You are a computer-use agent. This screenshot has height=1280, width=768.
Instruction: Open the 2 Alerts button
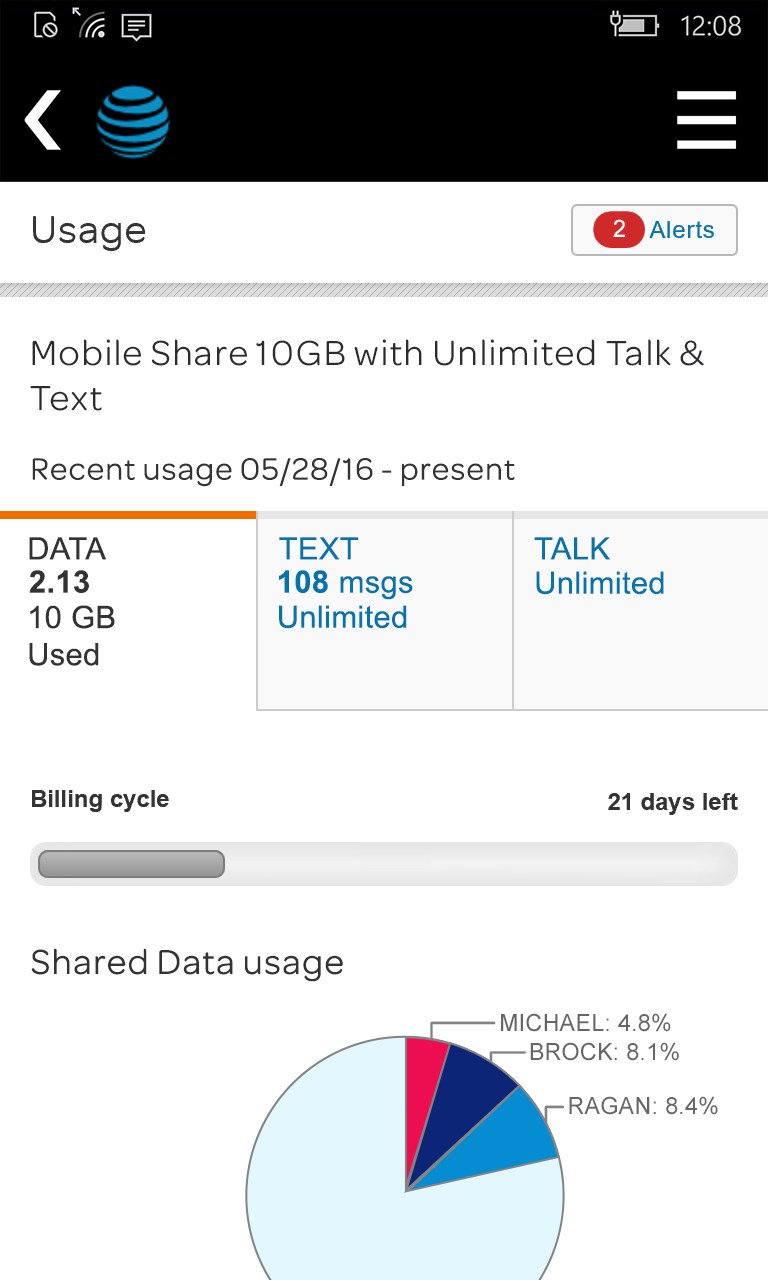tap(654, 230)
